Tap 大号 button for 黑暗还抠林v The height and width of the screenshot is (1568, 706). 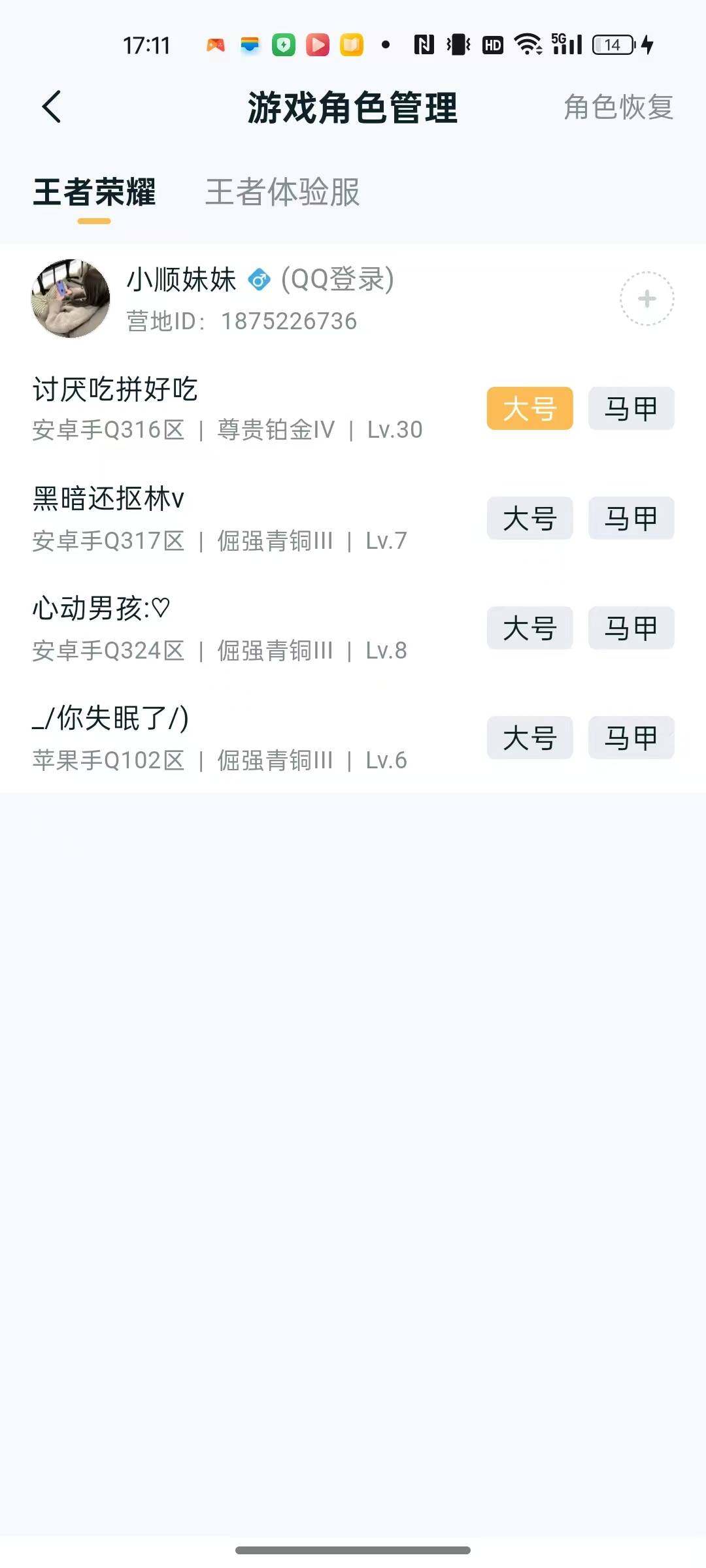coord(529,518)
